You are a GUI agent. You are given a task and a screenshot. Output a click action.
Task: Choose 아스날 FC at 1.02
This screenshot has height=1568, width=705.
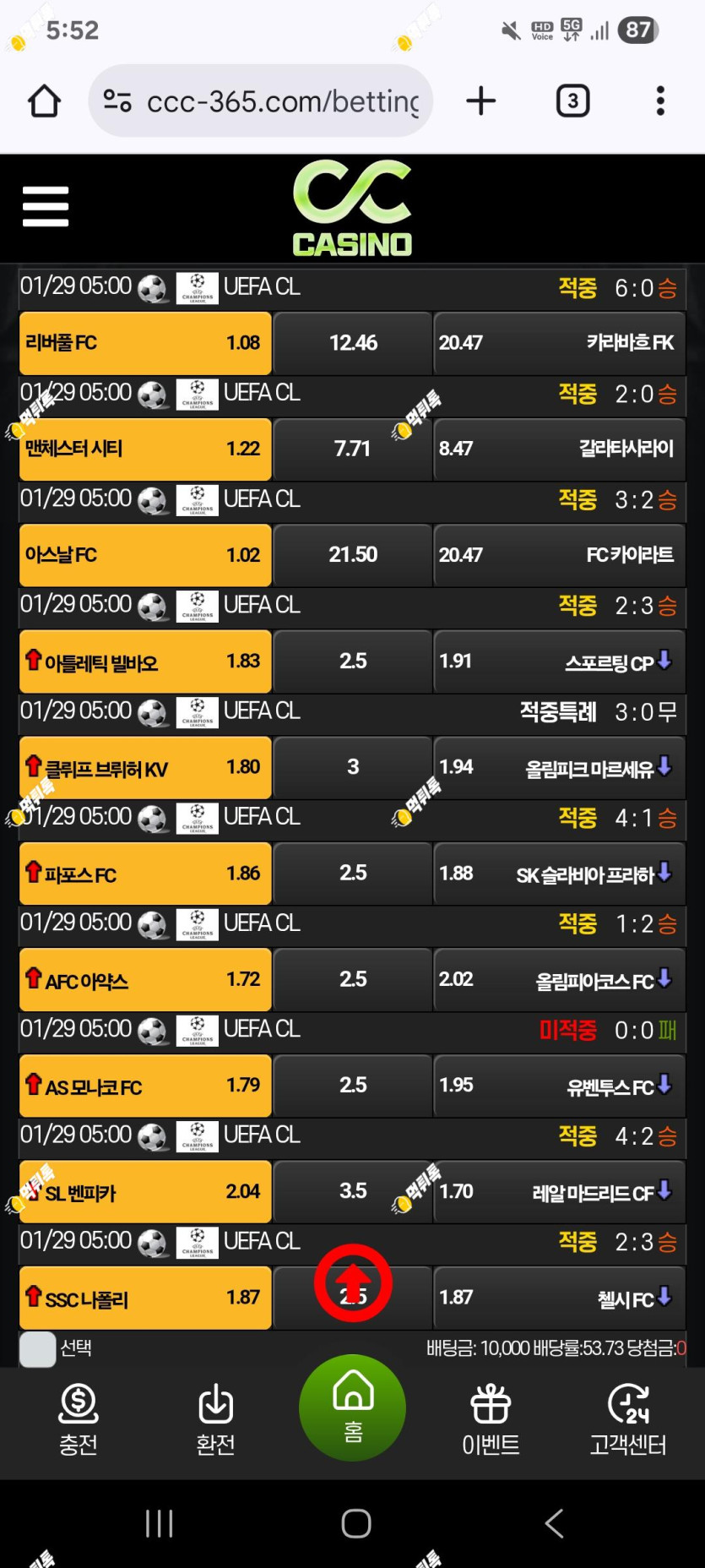tap(145, 555)
